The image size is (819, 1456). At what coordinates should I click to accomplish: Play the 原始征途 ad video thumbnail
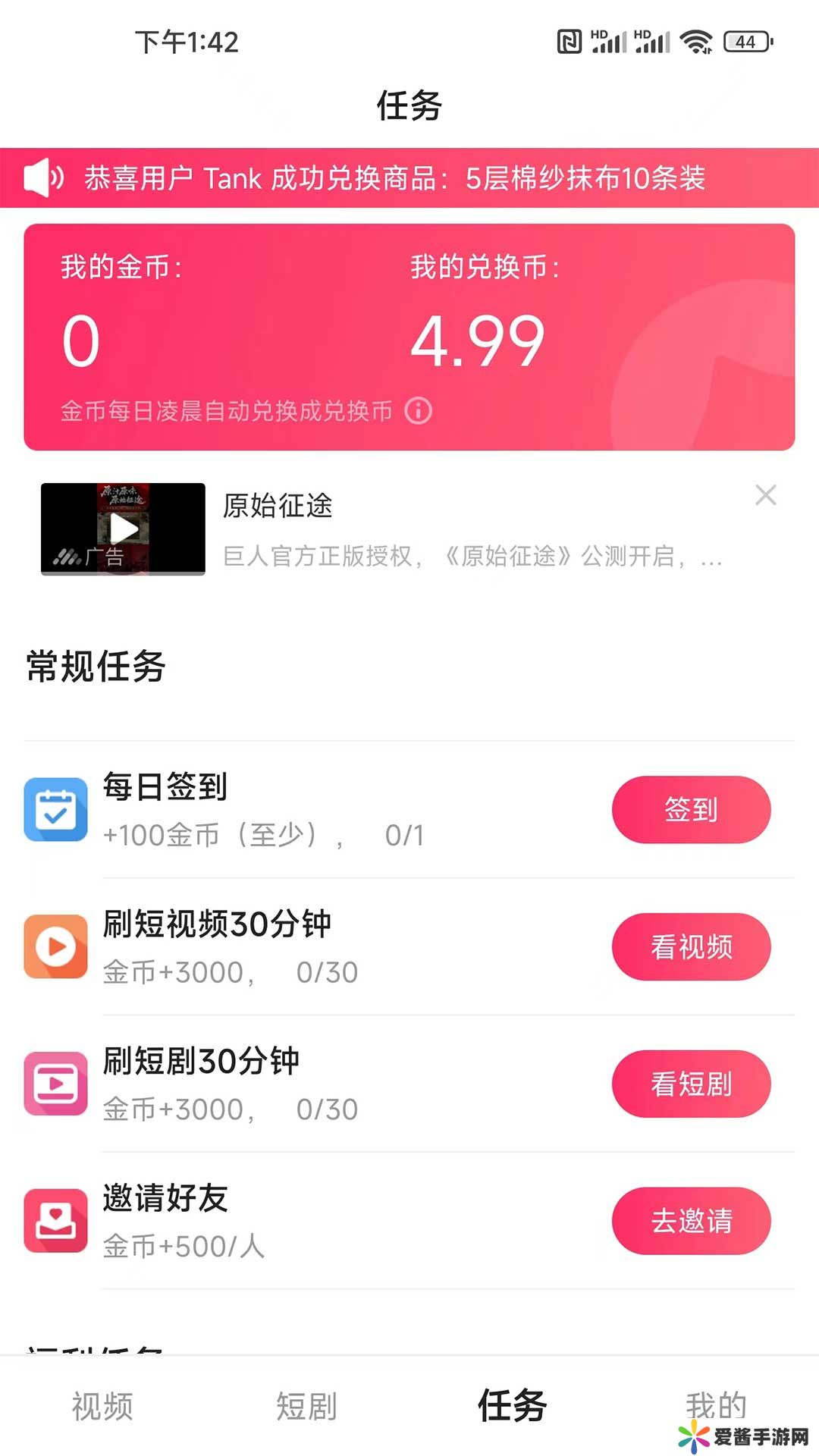[x=123, y=529]
